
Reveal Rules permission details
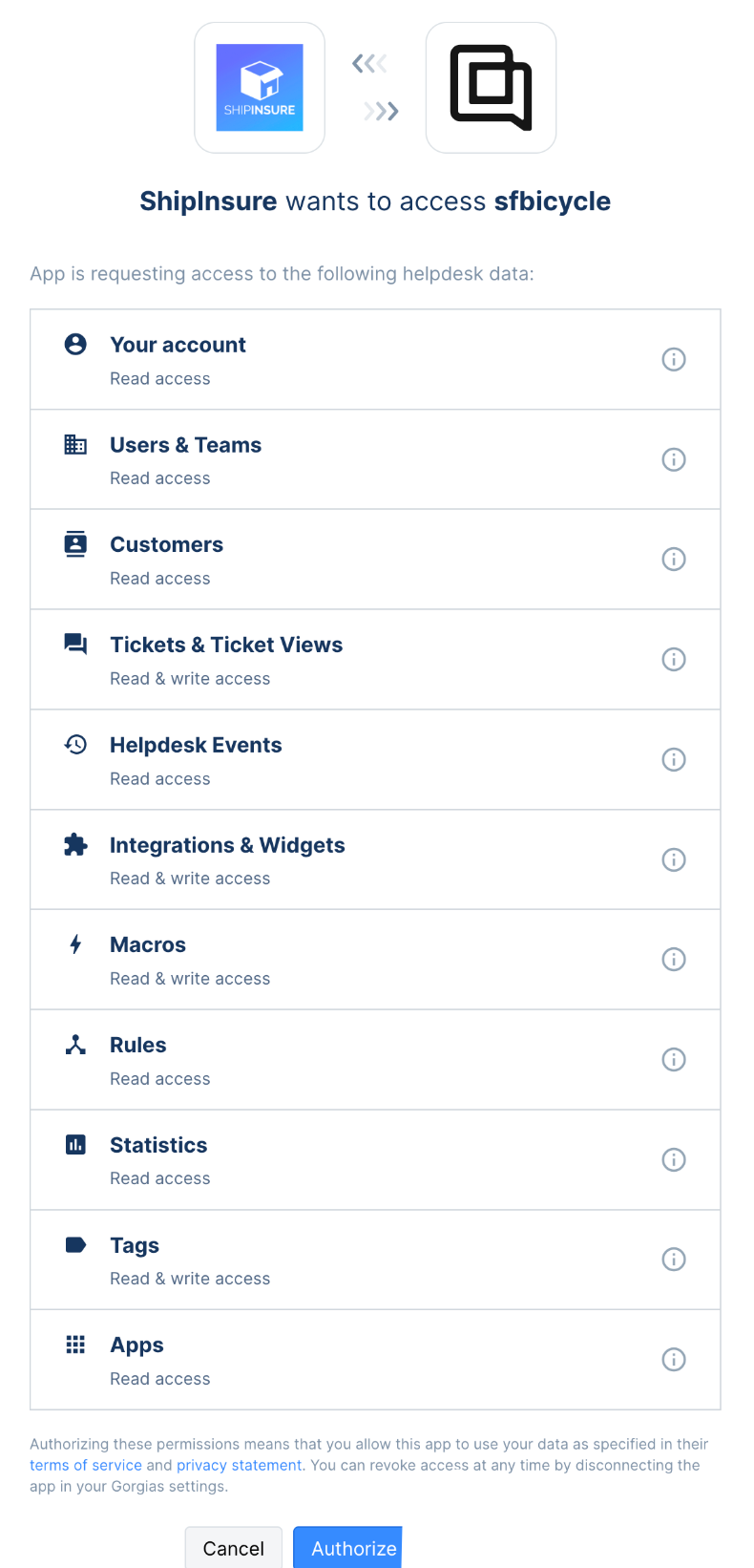click(674, 1059)
